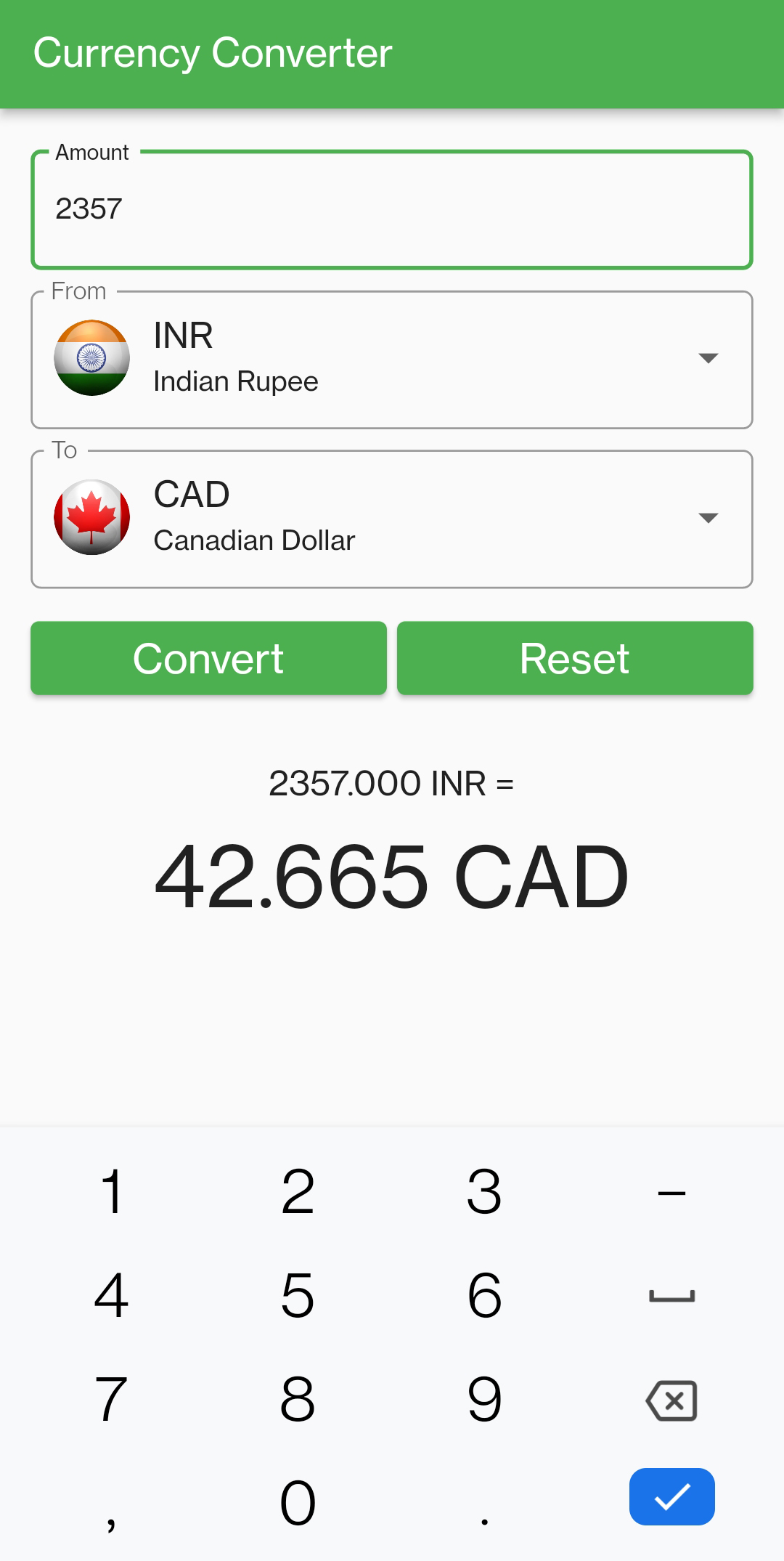
Task: Tap number 1 on keypad
Action: (110, 1191)
